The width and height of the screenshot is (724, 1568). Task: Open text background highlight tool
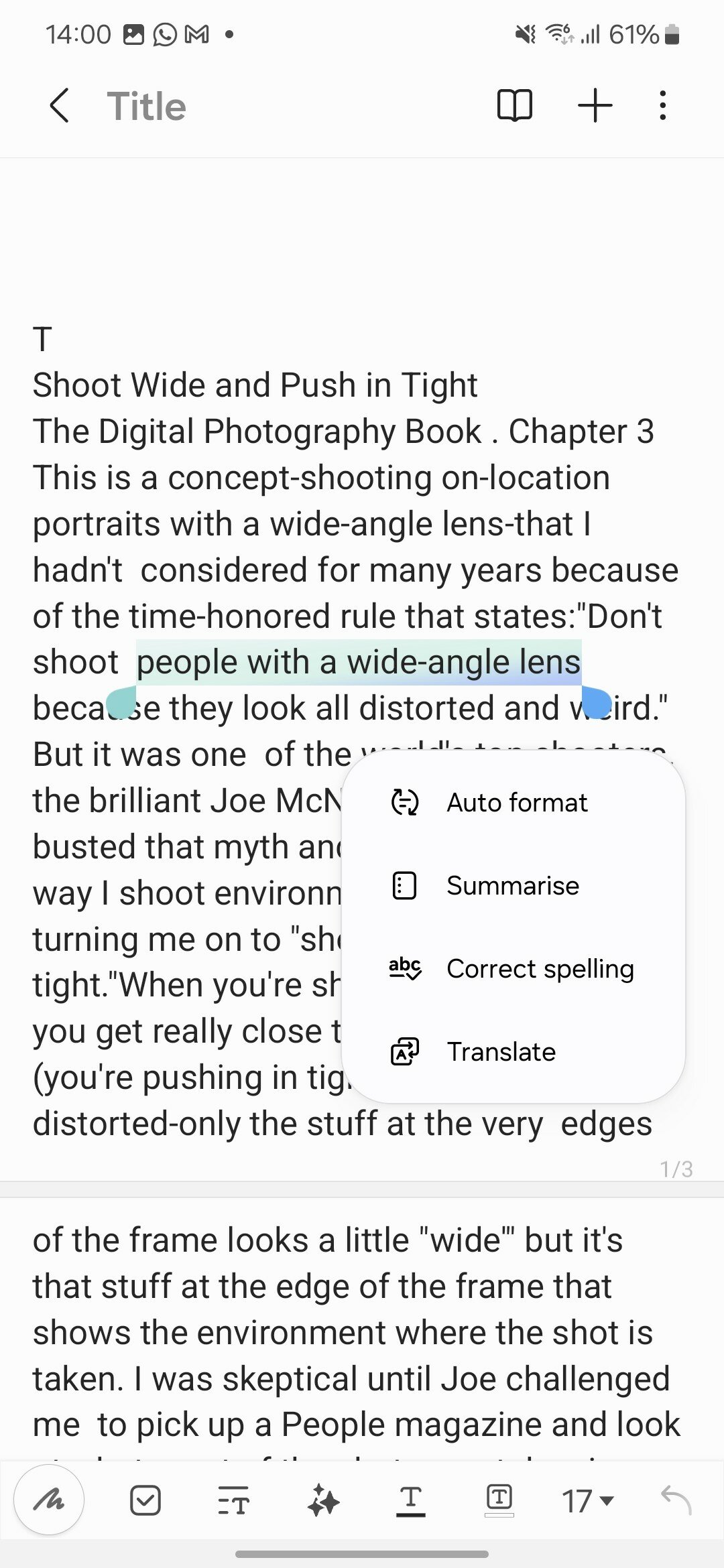(x=499, y=1500)
